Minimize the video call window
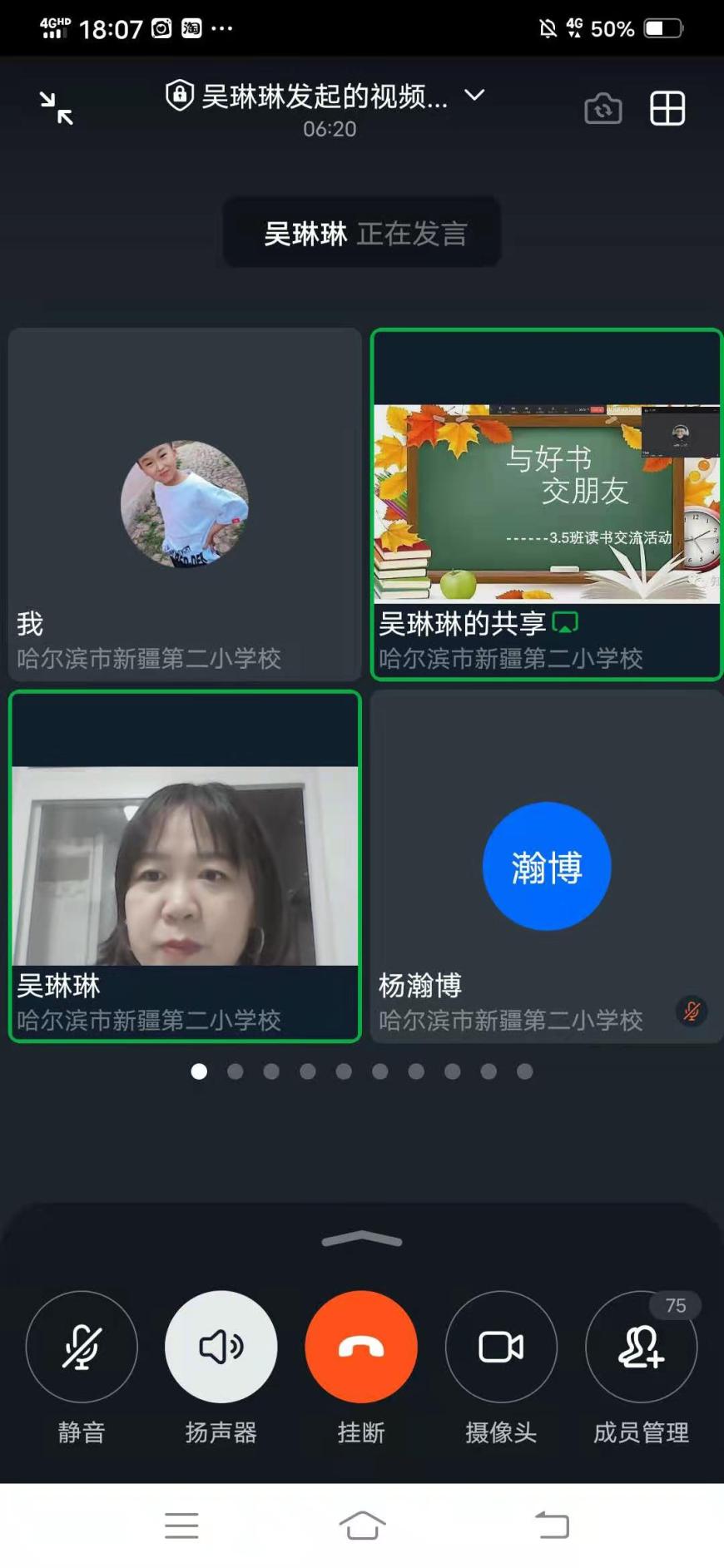 click(x=57, y=108)
